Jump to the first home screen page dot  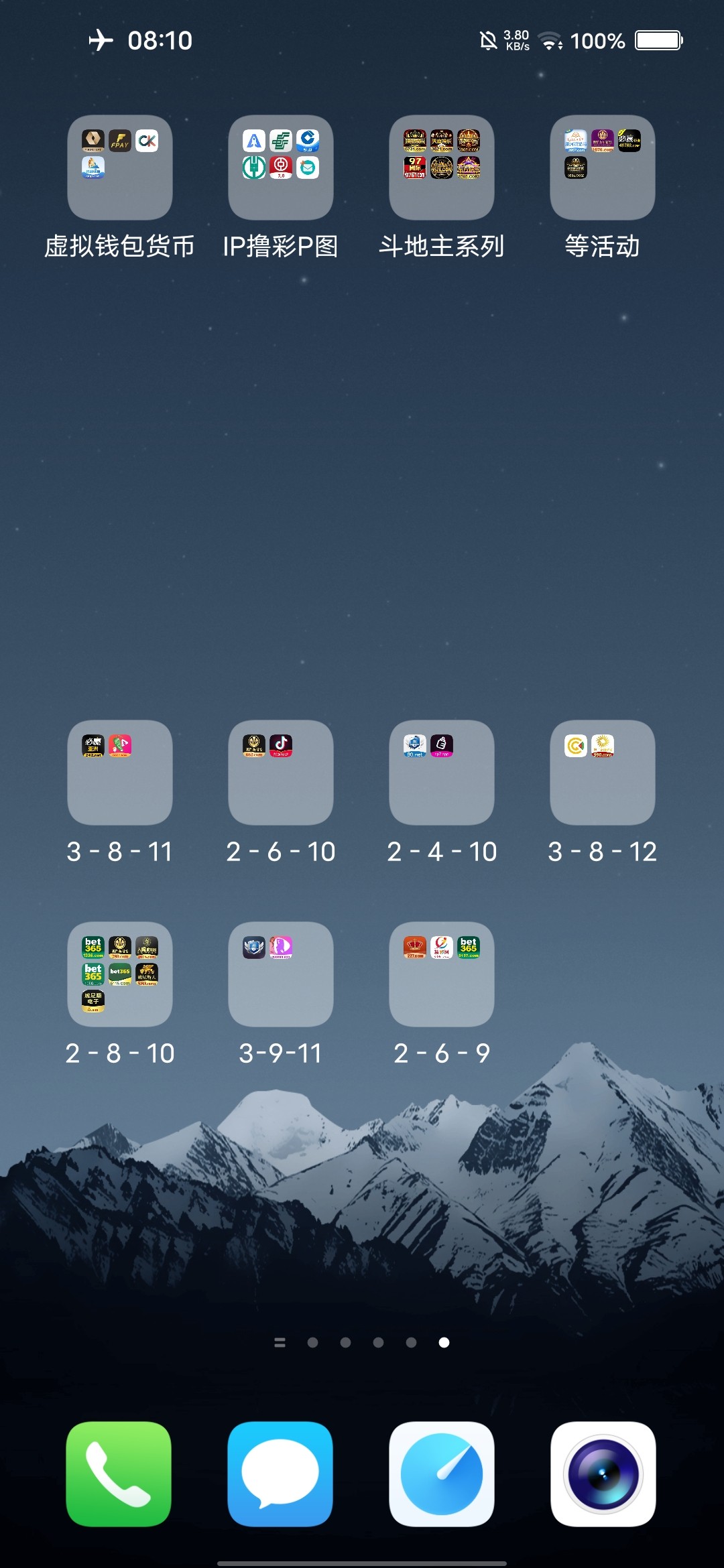point(312,1342)
